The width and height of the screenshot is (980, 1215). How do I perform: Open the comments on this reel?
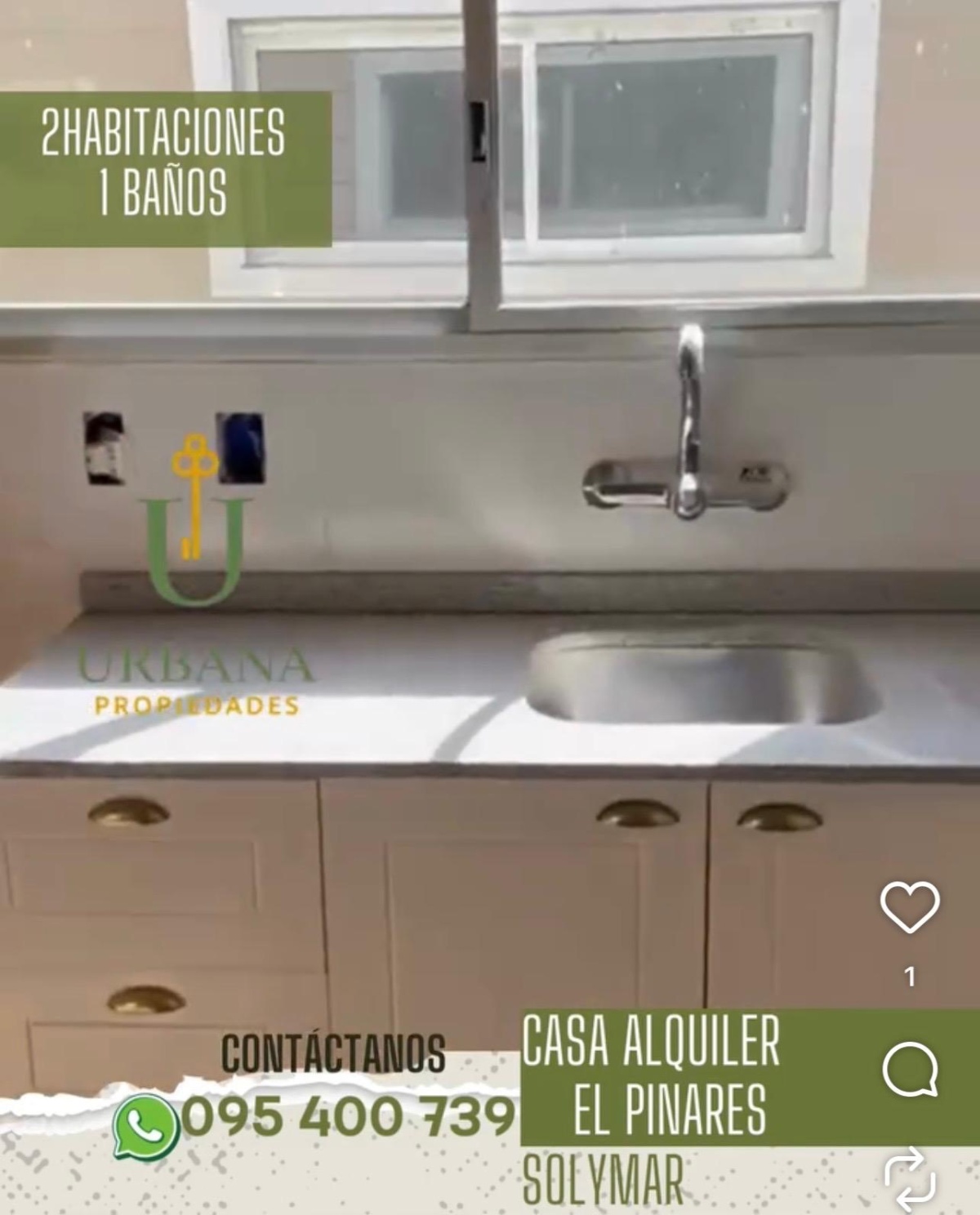click(910, 1070)
